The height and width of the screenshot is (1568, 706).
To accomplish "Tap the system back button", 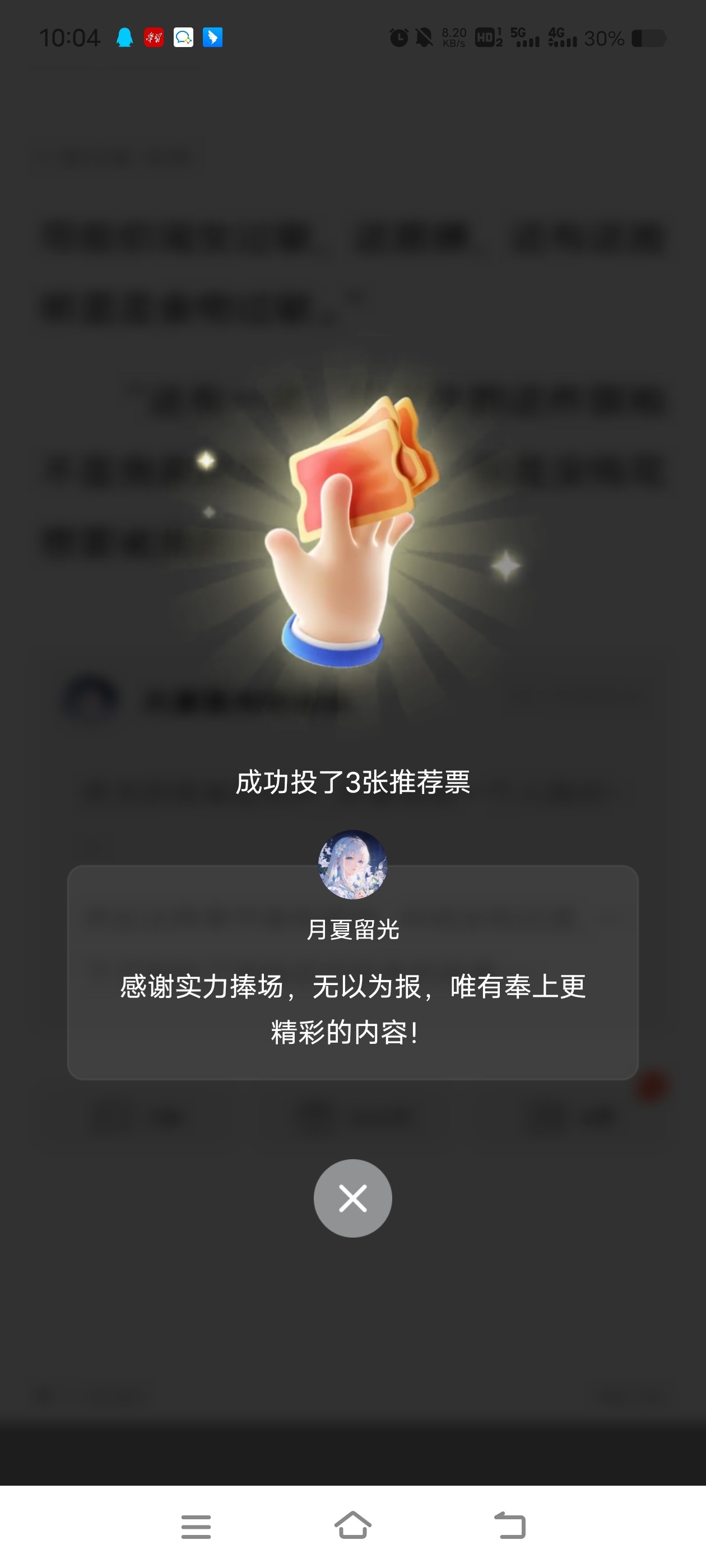I will [510, 1525].
